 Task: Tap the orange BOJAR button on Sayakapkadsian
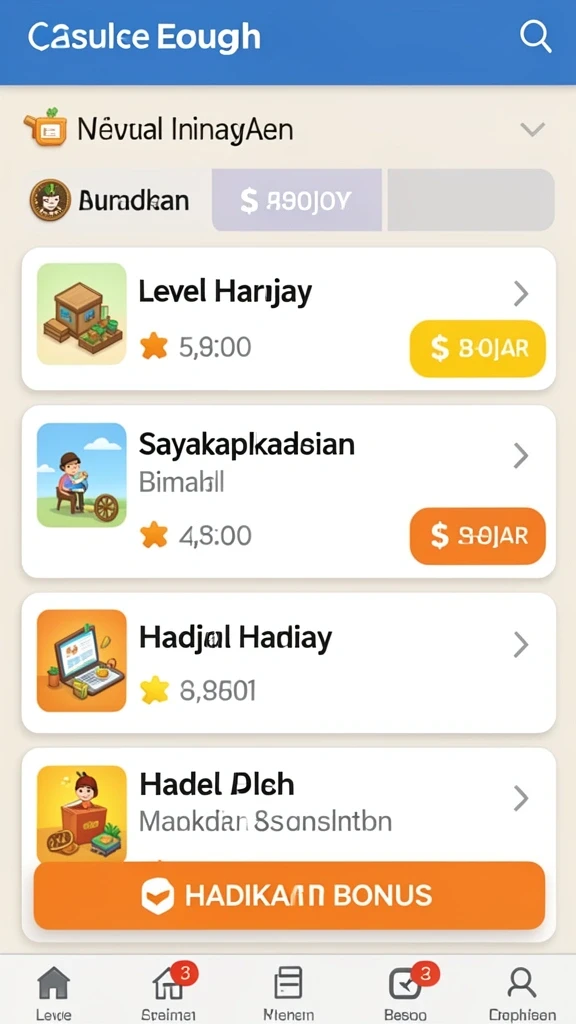[x=477, y=536]
